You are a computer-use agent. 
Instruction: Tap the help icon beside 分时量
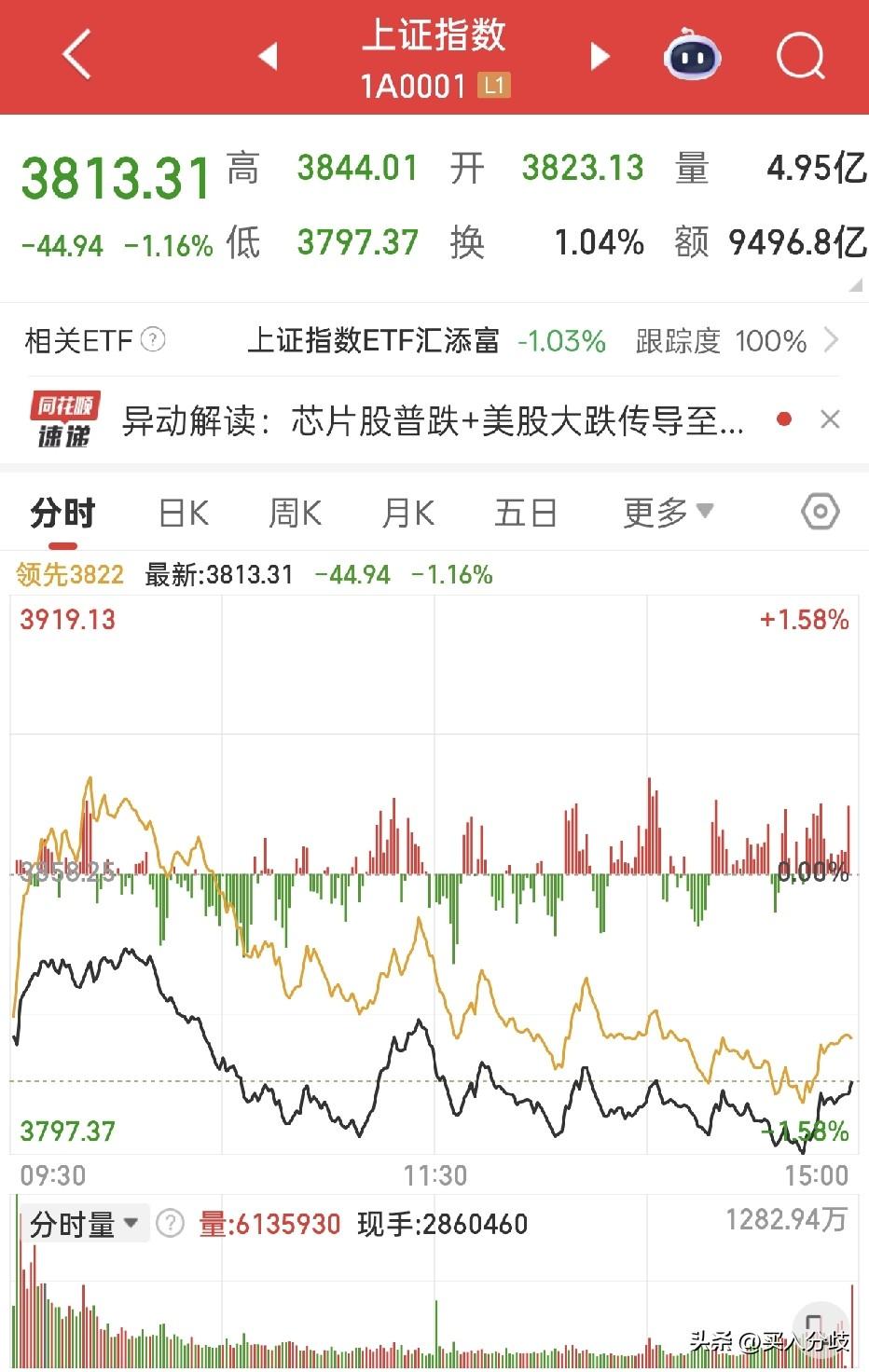170,1223
